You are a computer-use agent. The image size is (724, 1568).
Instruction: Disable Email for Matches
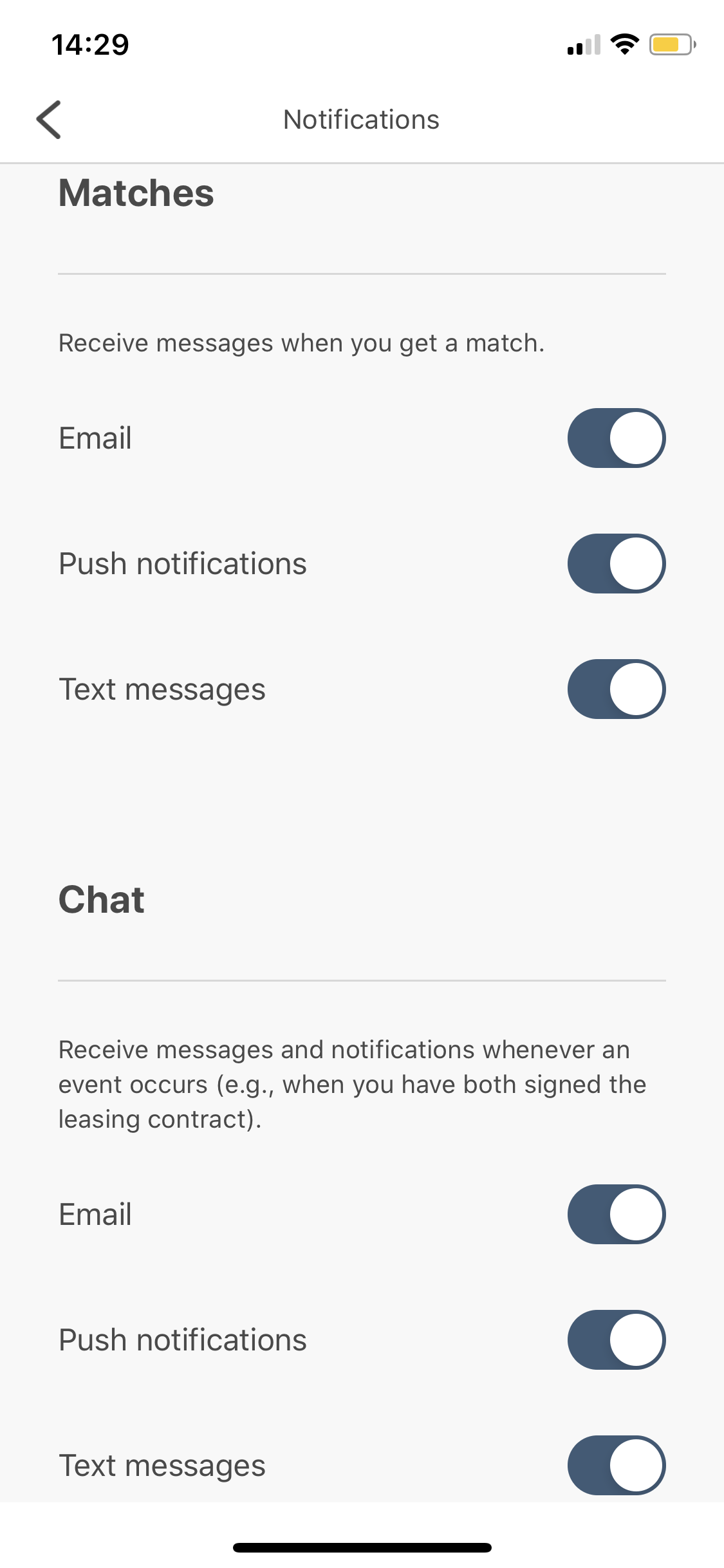617,438
